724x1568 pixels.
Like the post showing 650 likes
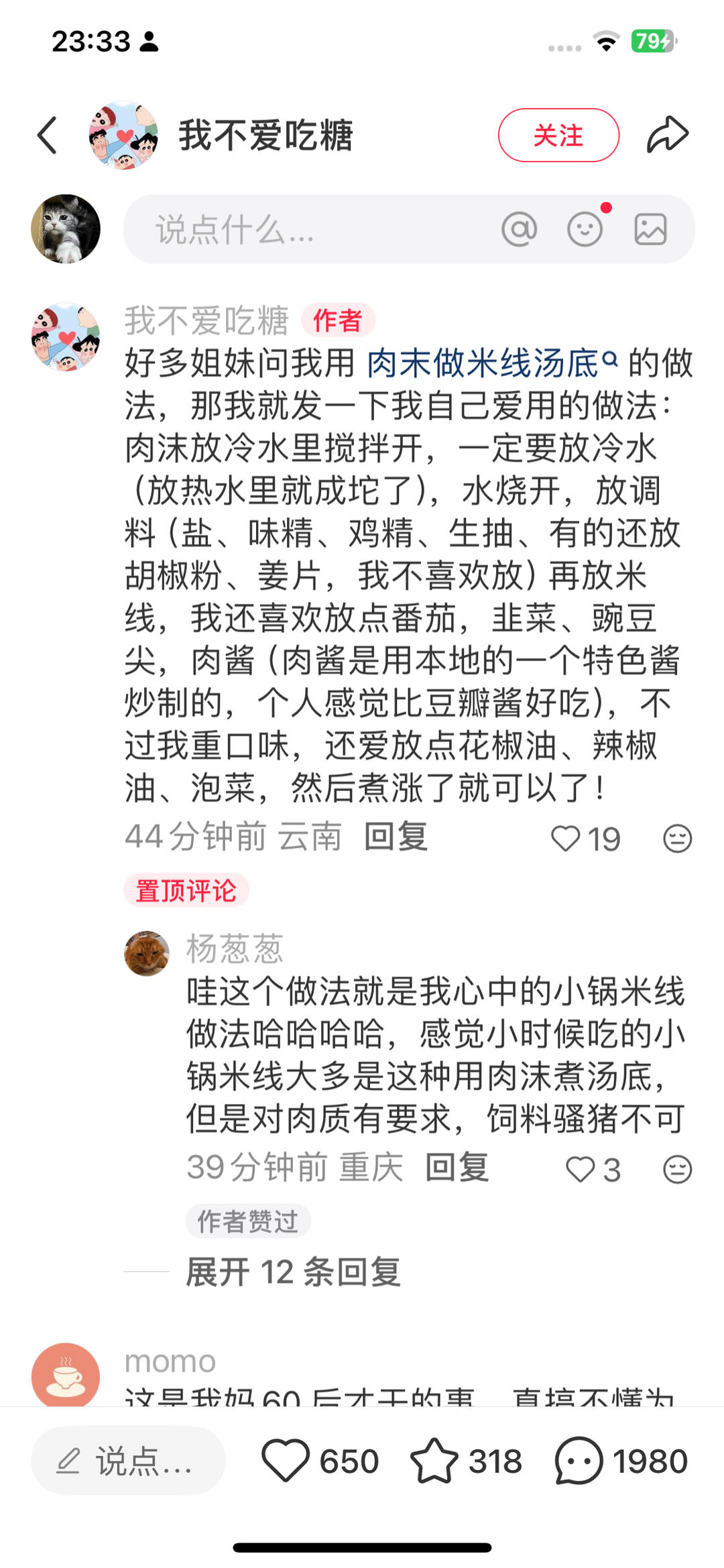click(x=320, y=1461)
